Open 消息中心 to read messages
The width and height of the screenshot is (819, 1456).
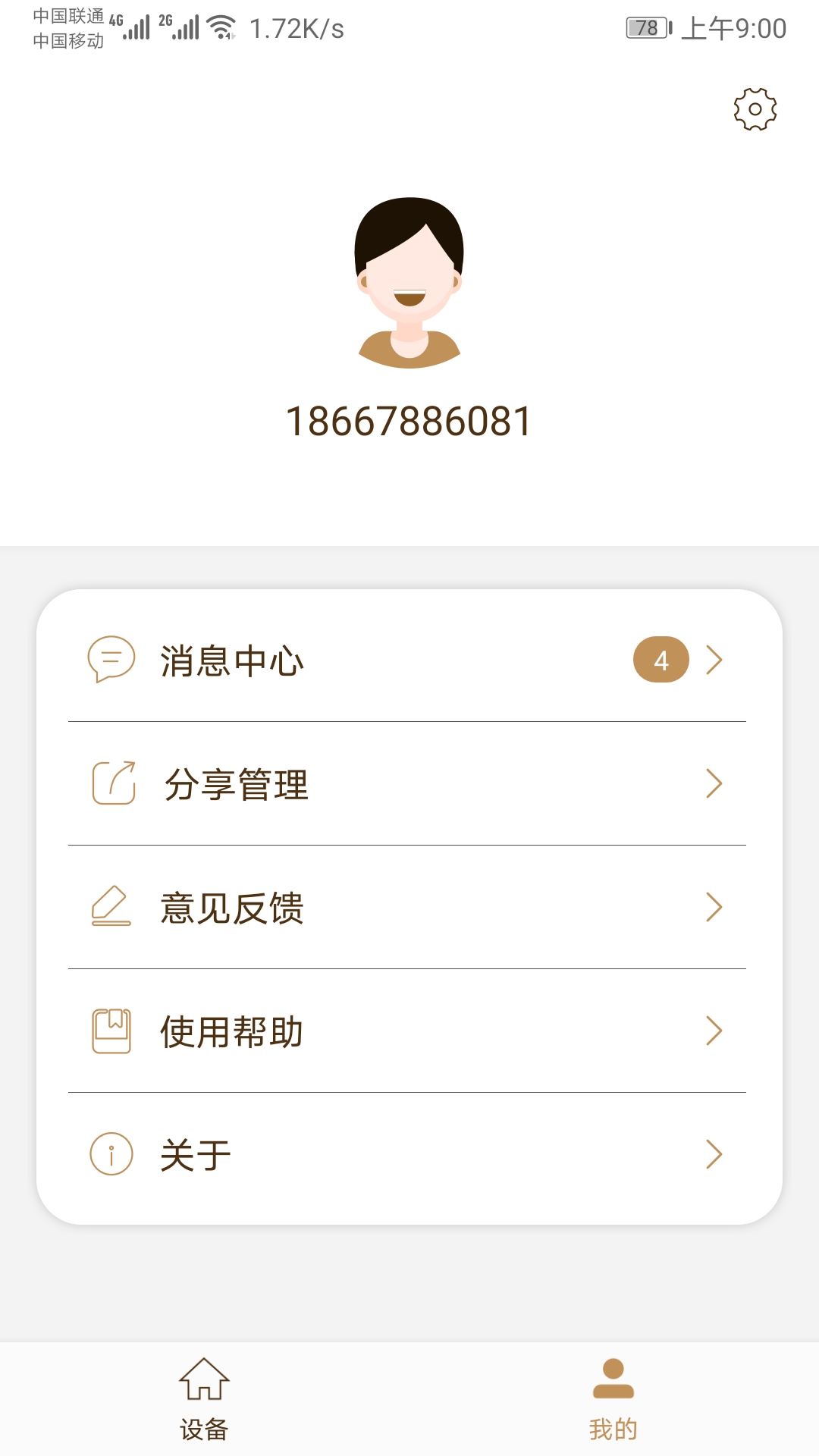(231, 660)
